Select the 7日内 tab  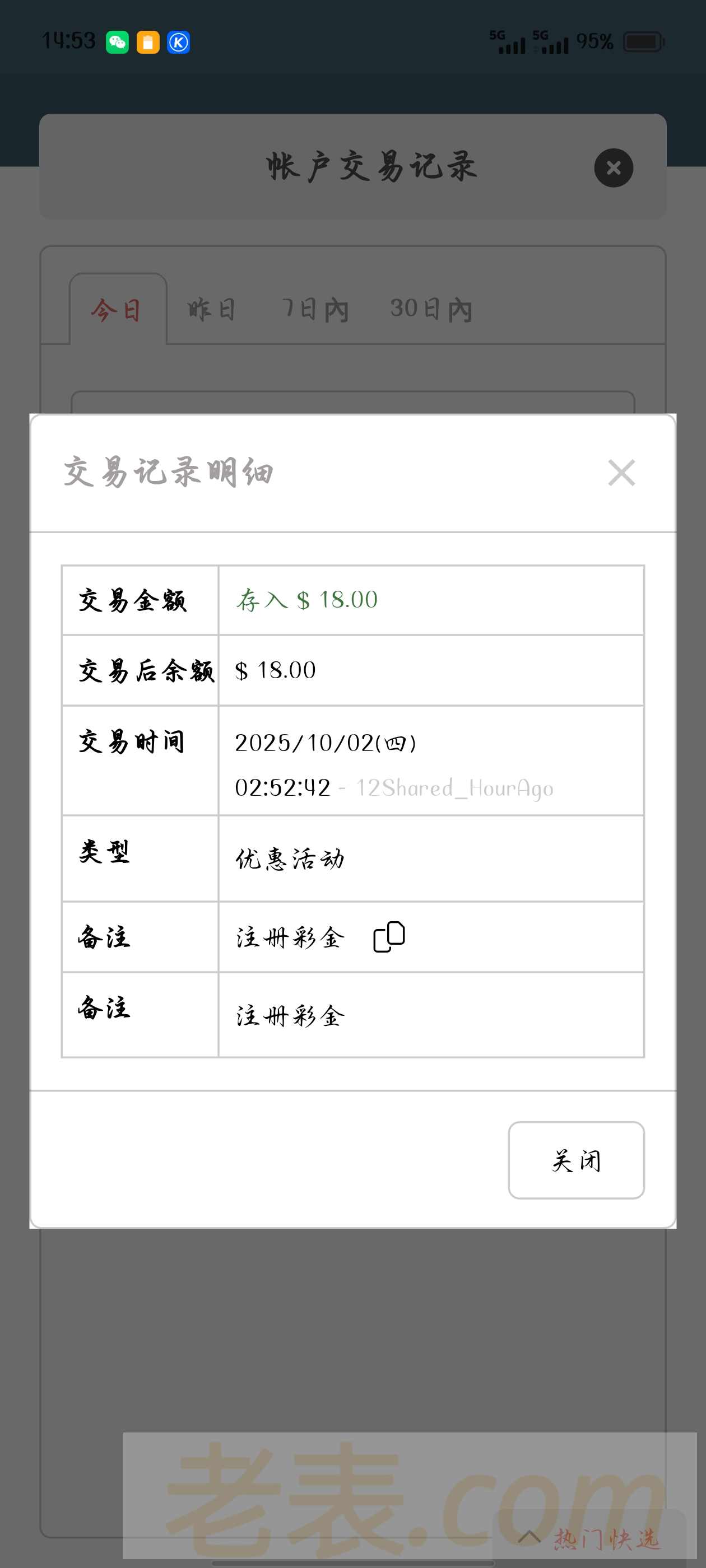(315, 310)
